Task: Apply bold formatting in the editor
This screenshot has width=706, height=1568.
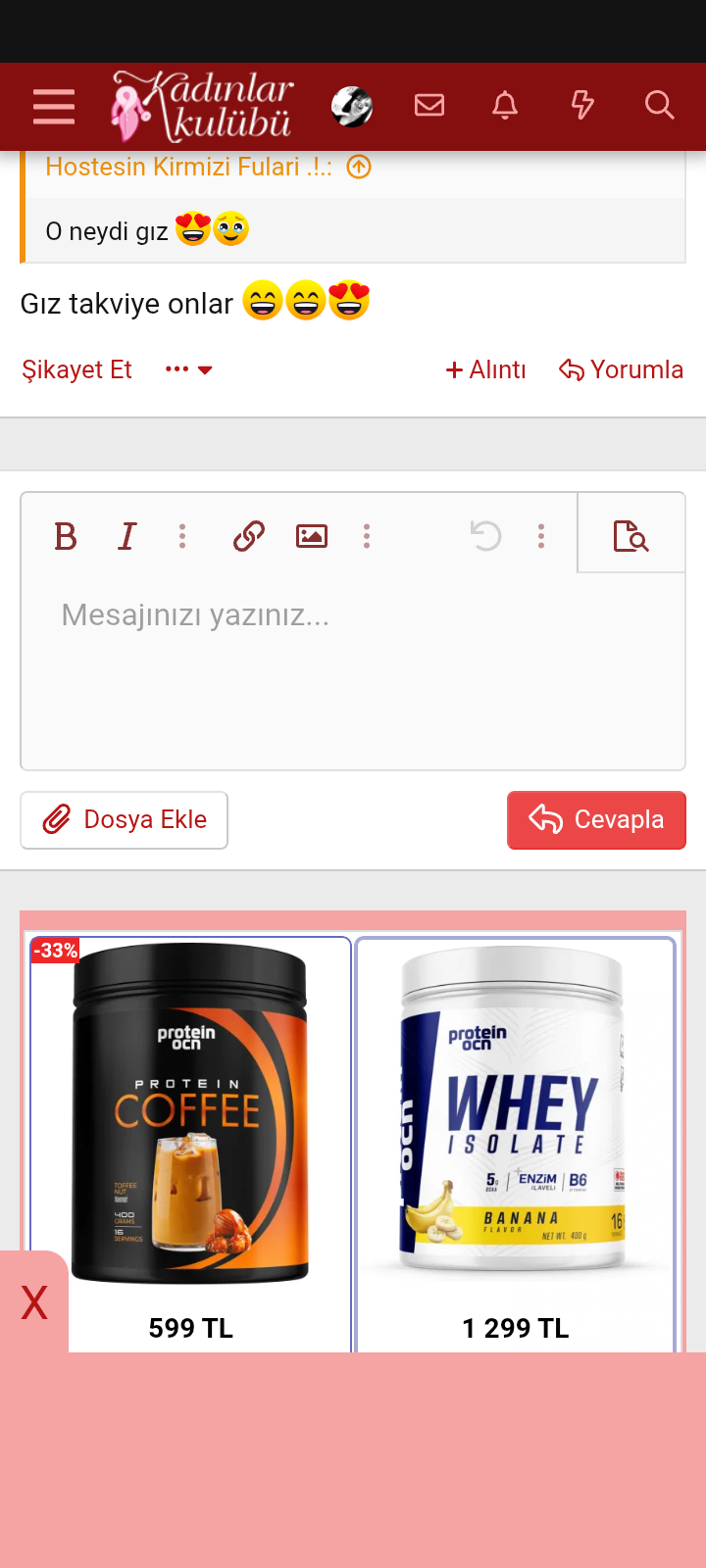Action: [66, 536]
